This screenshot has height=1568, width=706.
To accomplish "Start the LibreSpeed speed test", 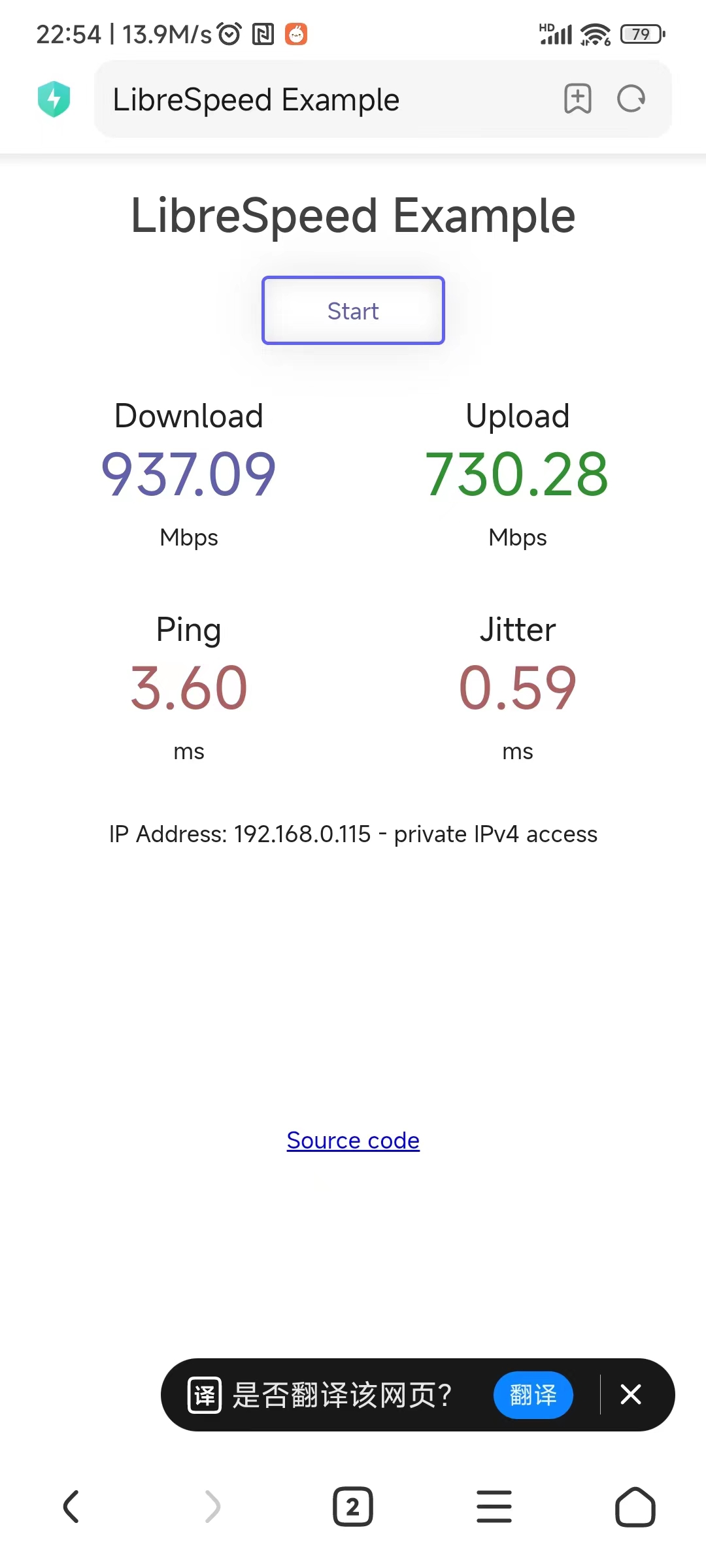I will coord(353,310).
